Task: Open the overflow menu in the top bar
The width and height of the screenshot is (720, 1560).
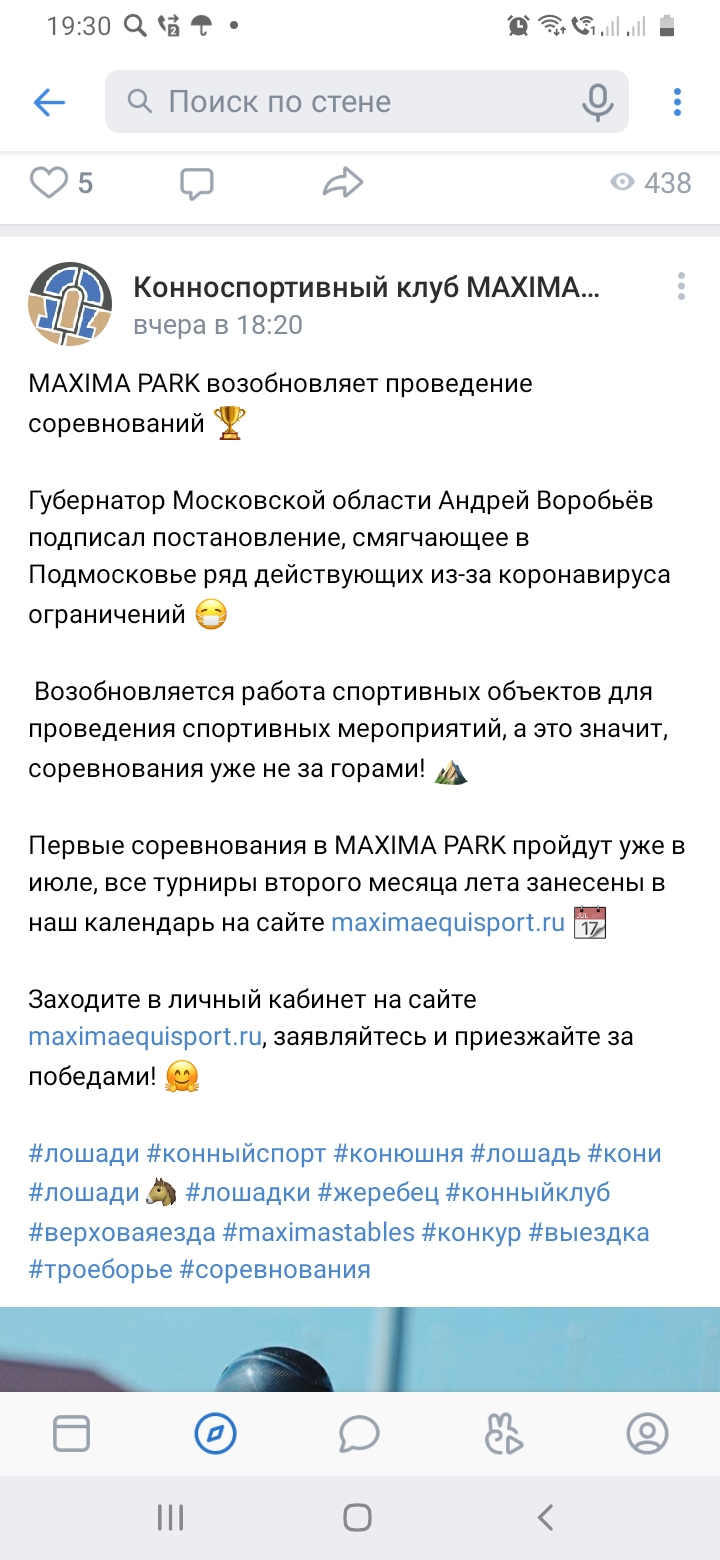Action: (677, 102)
